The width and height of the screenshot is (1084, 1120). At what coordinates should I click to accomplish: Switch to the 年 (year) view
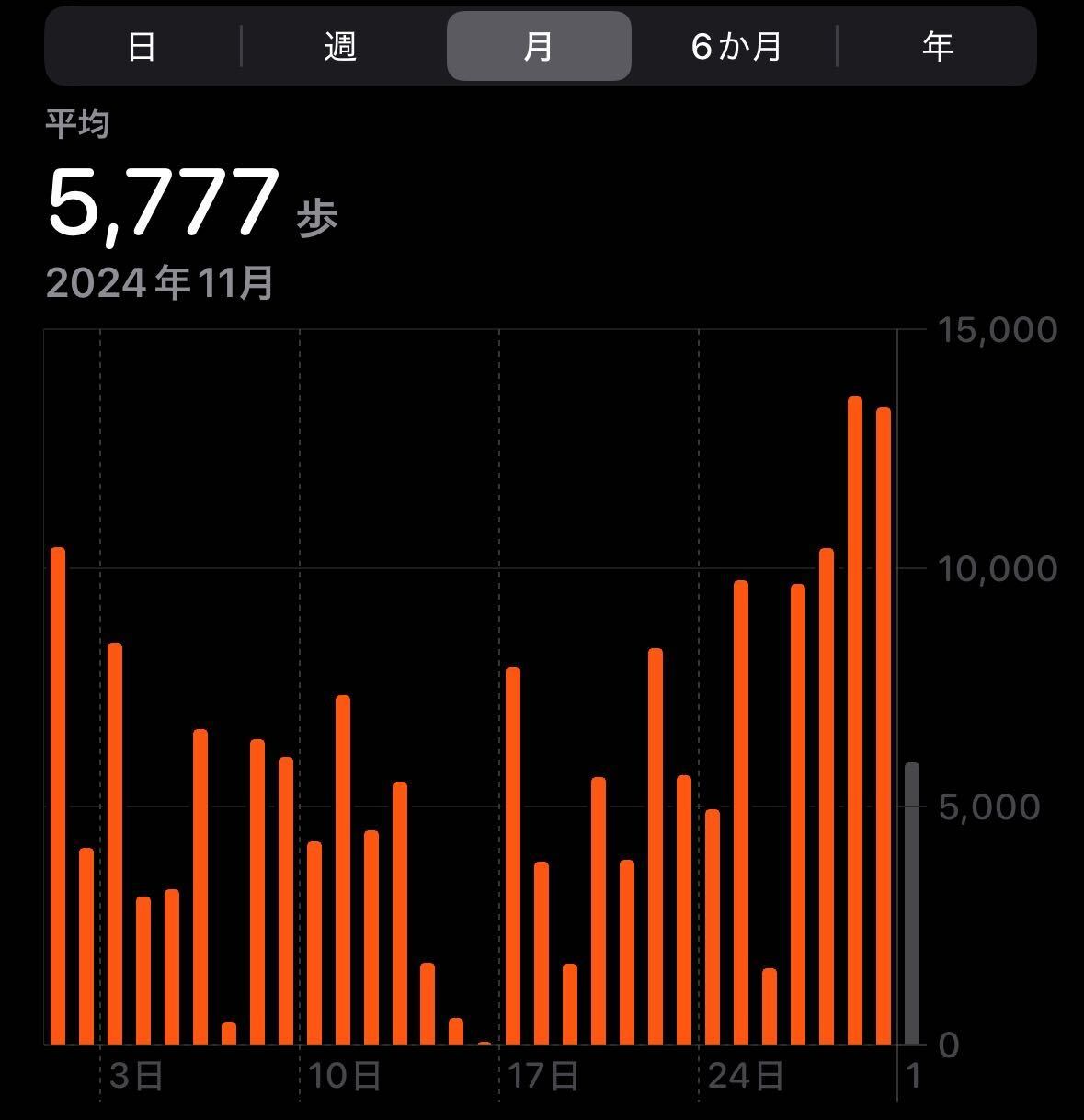pos(937,46)
